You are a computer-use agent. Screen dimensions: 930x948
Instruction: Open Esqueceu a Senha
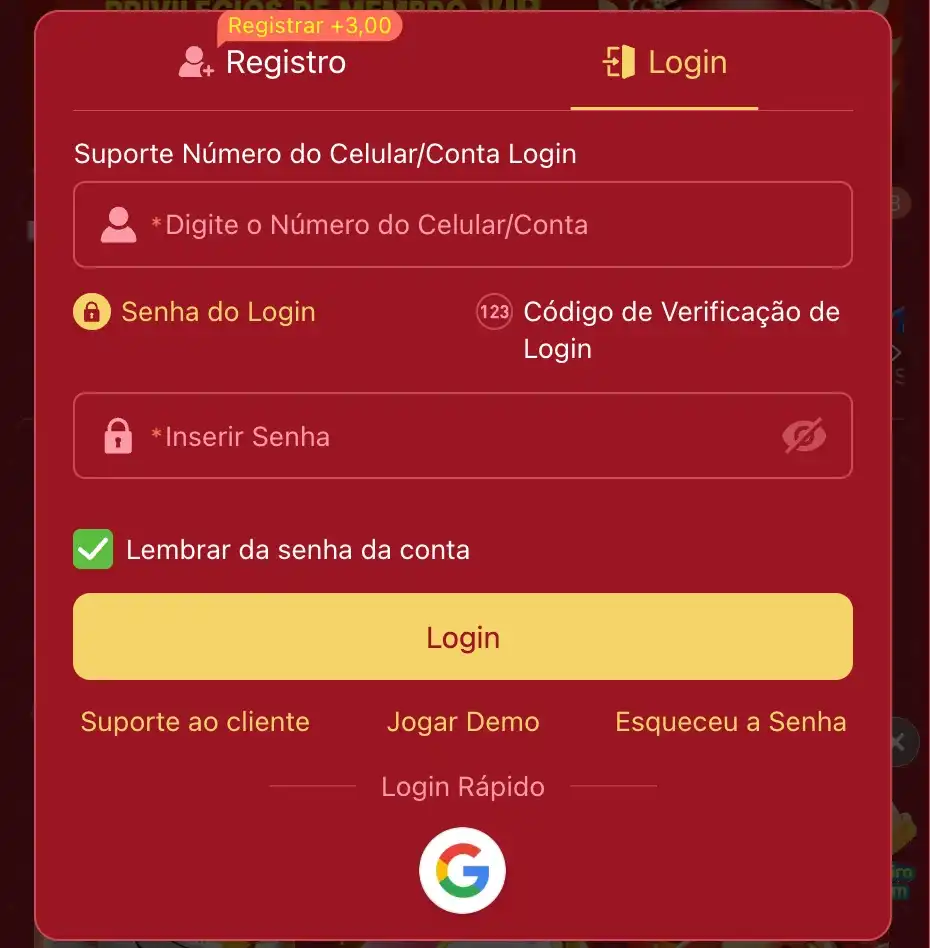pos(730,721)
